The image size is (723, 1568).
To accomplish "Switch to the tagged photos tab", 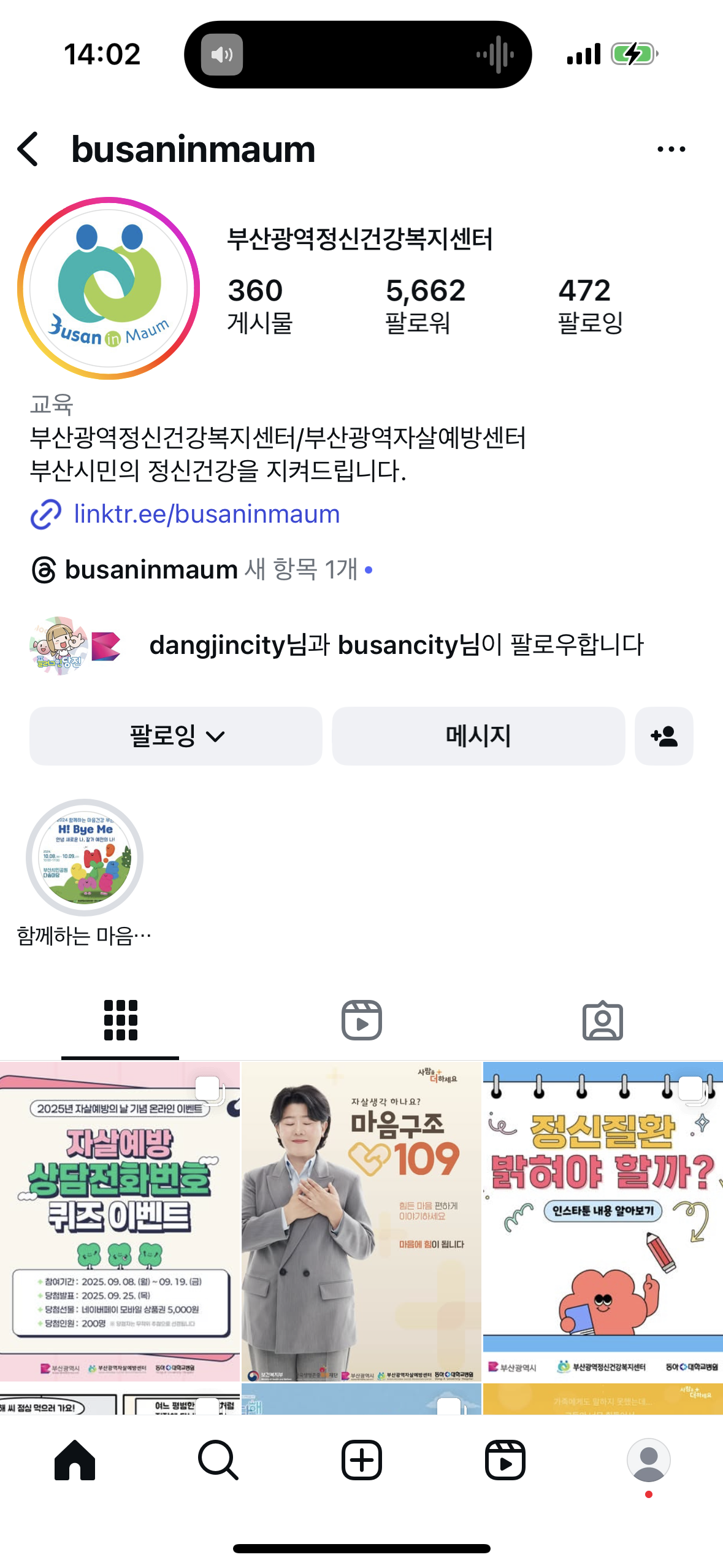I will pyautogui.click(x=602, y=1020).
